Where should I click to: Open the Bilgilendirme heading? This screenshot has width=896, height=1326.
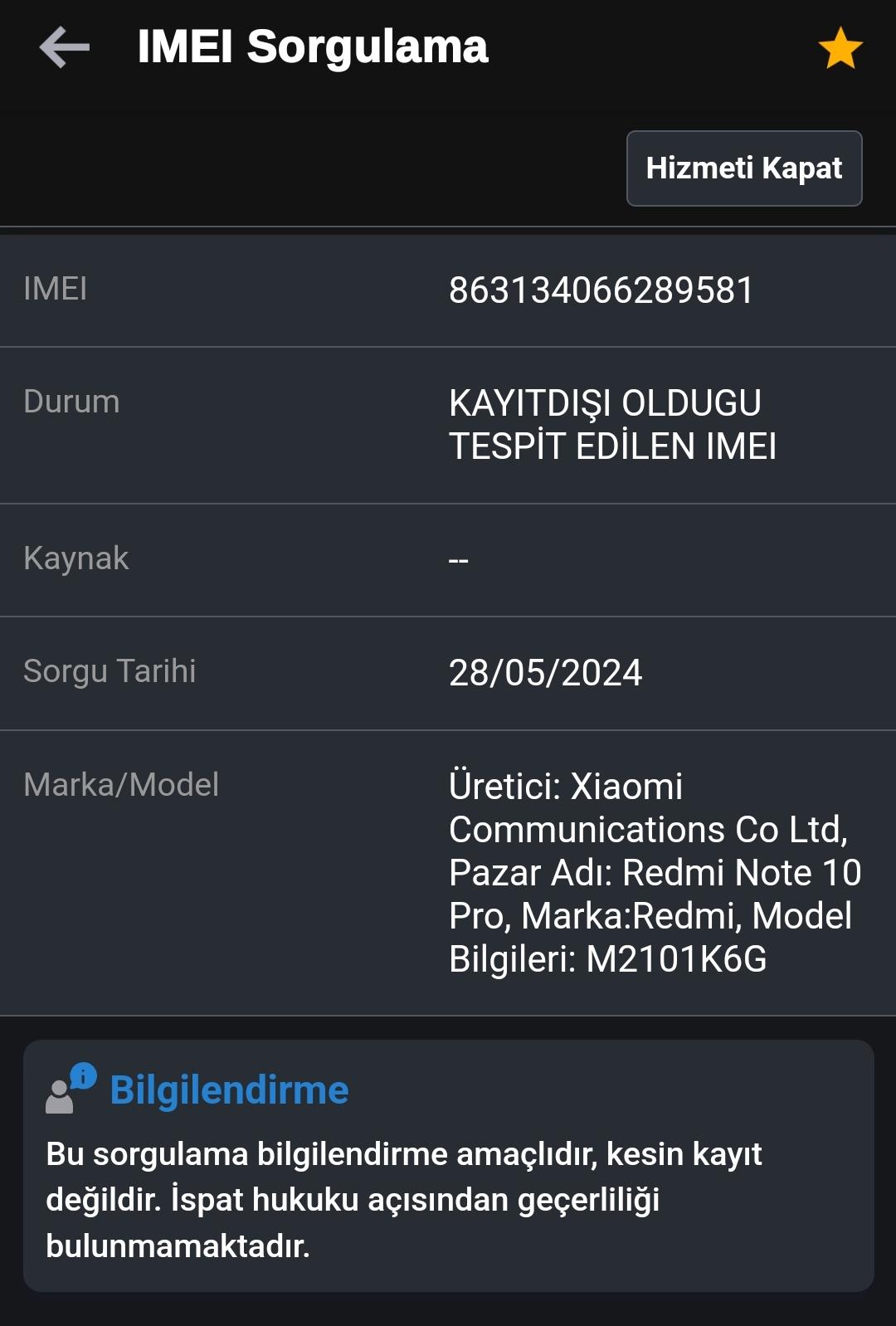(x=227, y=1091)
